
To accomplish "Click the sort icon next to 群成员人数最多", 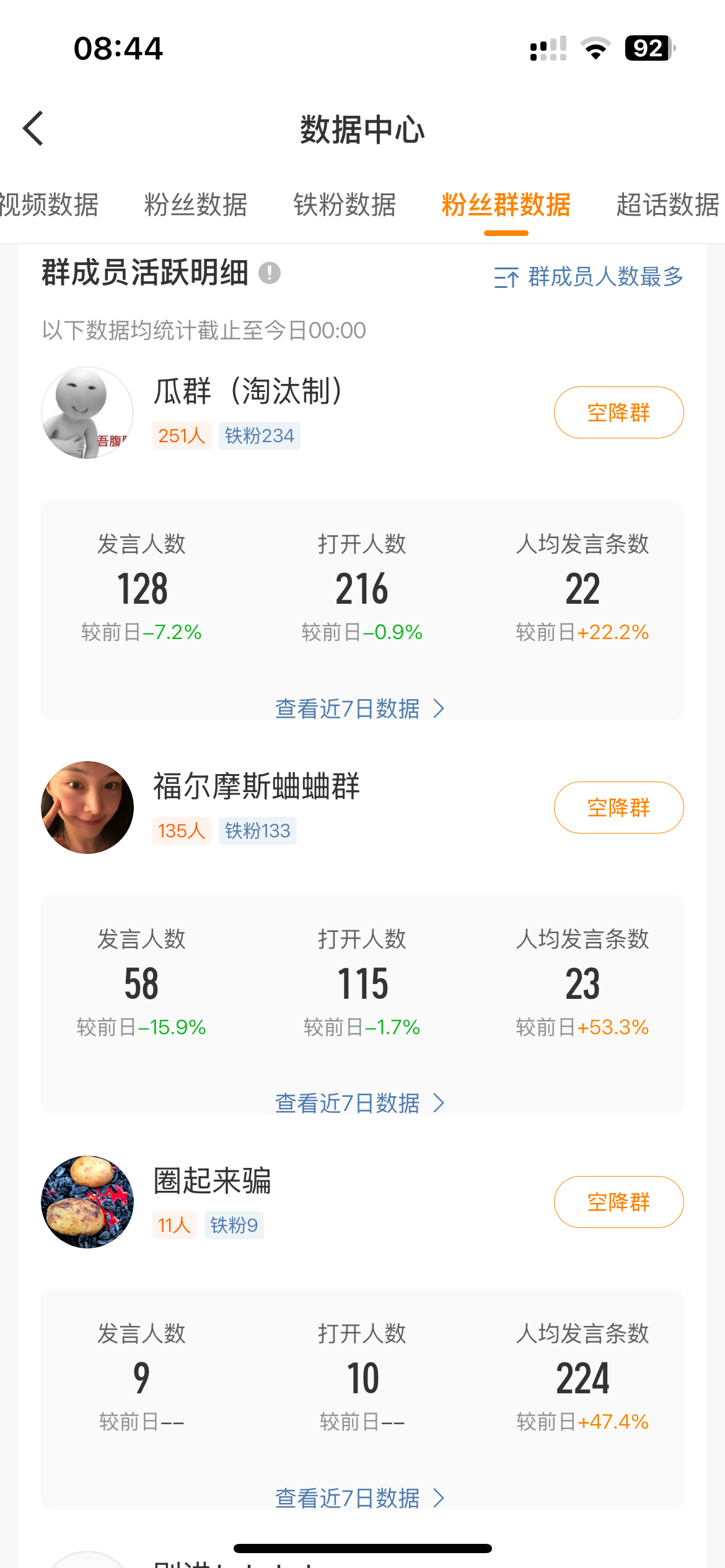I will click(505, 278).
